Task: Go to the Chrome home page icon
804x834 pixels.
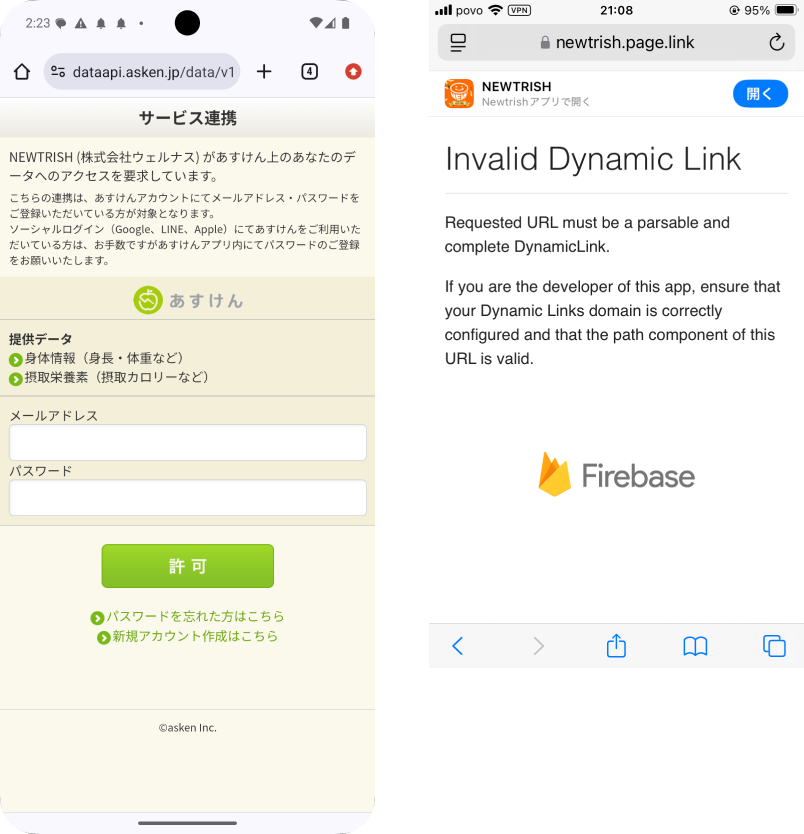Action: [x=22, y=72]
